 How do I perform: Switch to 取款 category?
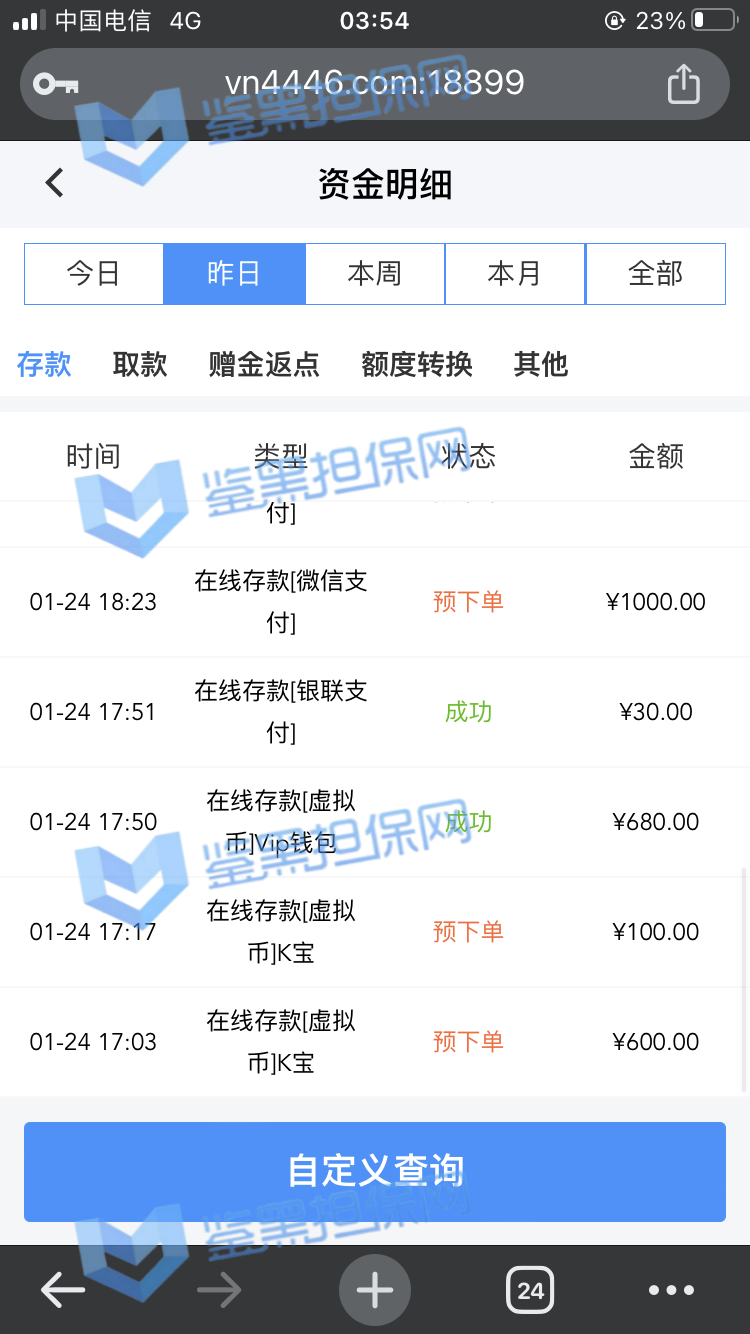(140, 364)
